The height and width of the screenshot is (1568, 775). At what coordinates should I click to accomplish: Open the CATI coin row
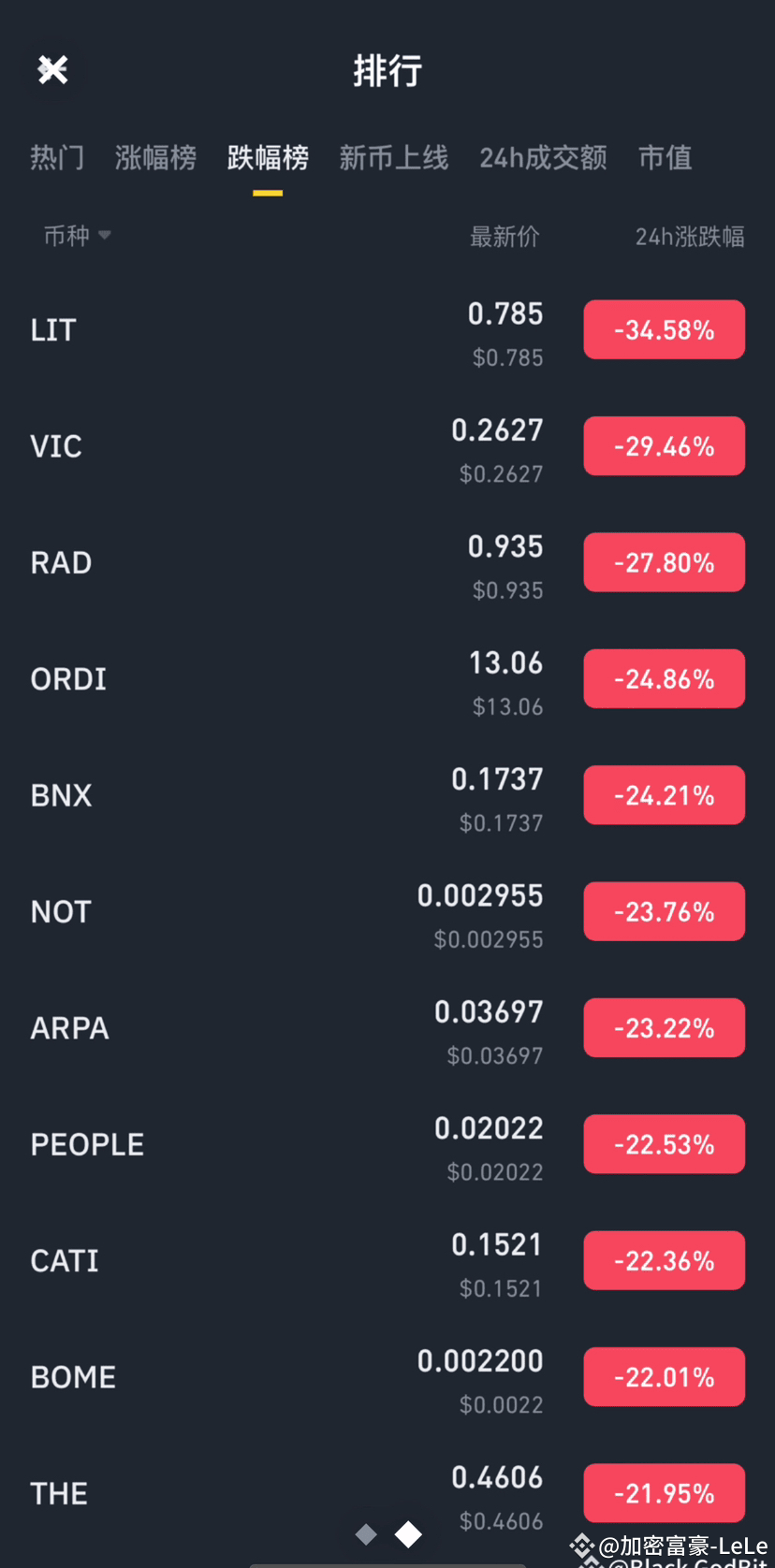click(x=387, y=1261)
